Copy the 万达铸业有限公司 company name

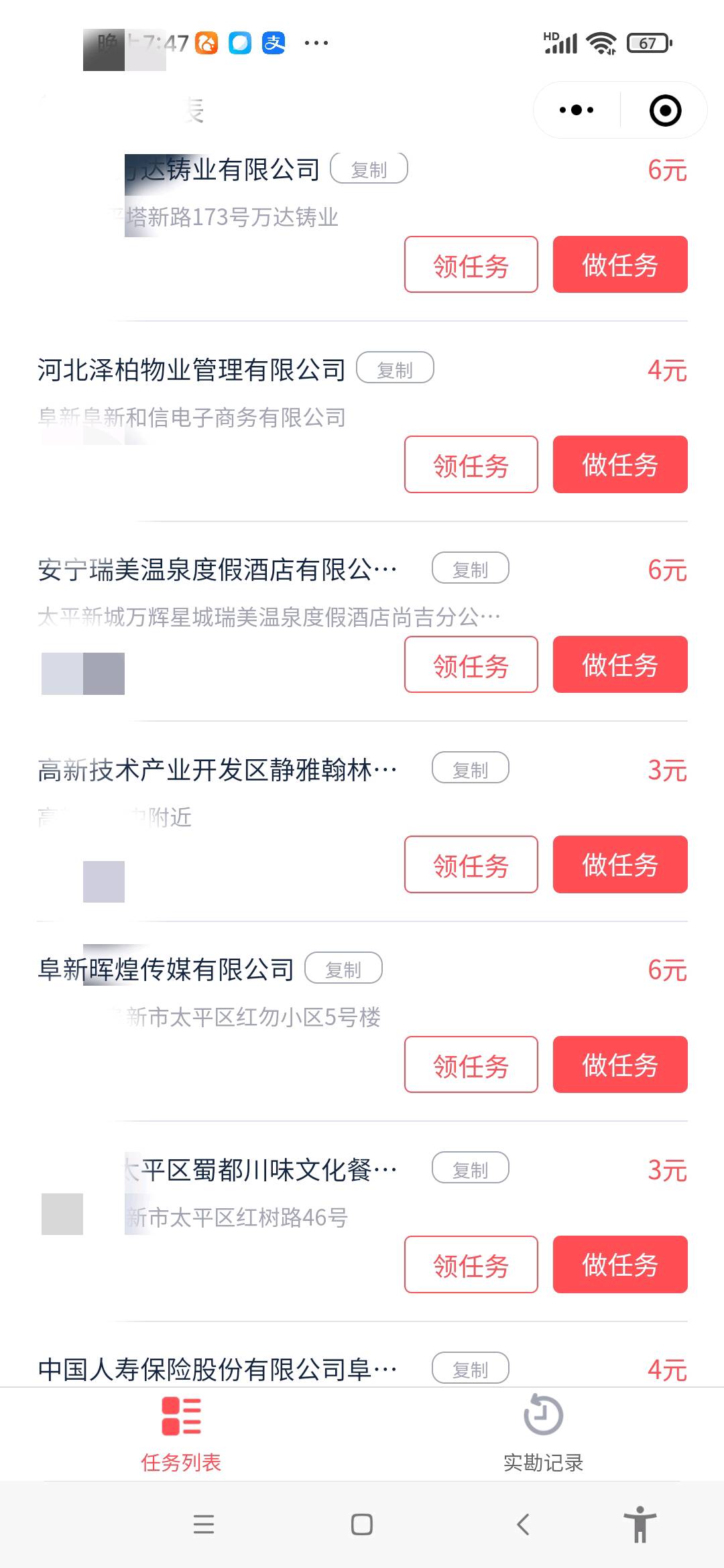[369, 169]
